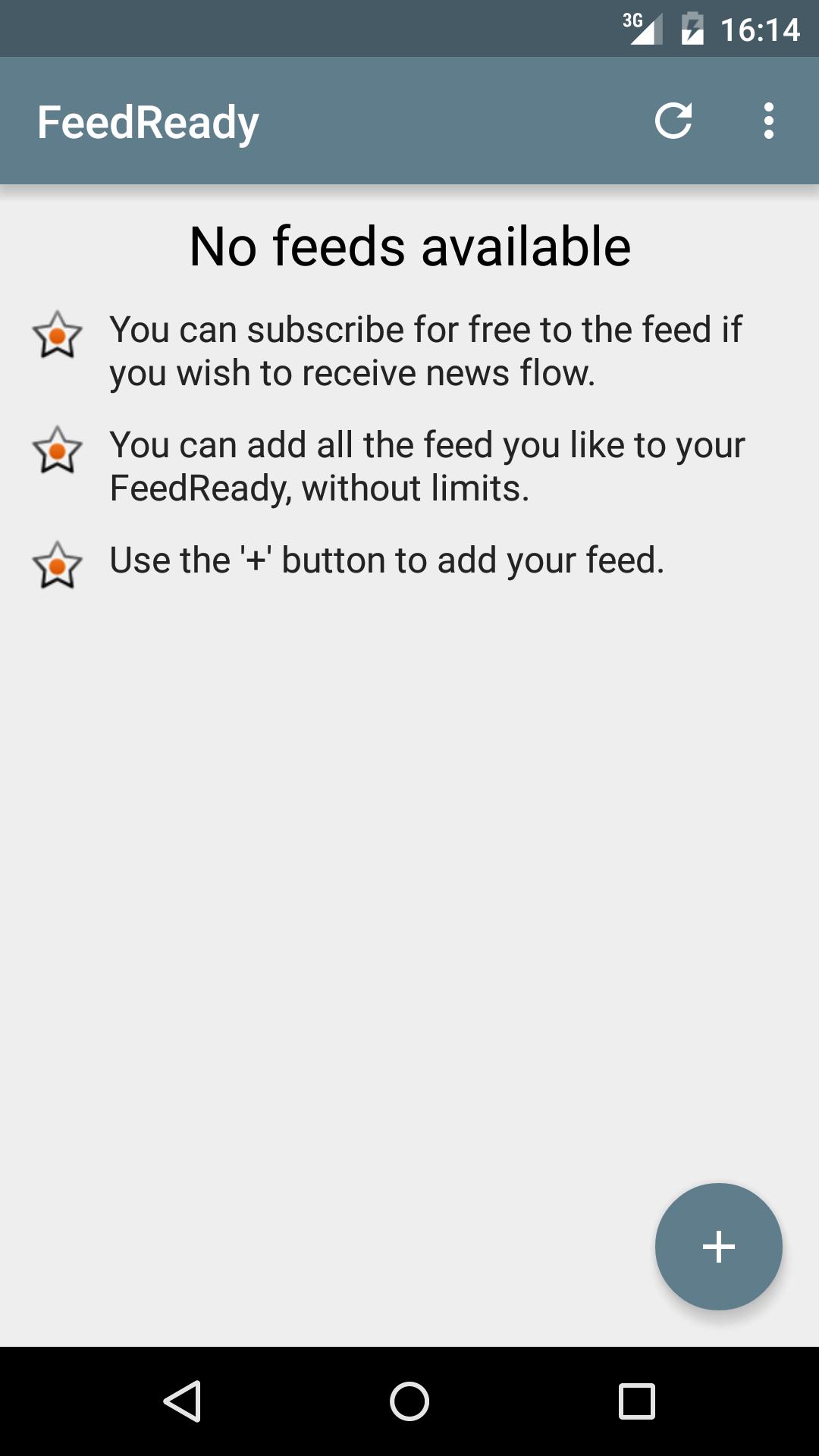Tap the FeedReady toolbar header
The height and width of the screenshot is (1456, 819).
(147, 120)
